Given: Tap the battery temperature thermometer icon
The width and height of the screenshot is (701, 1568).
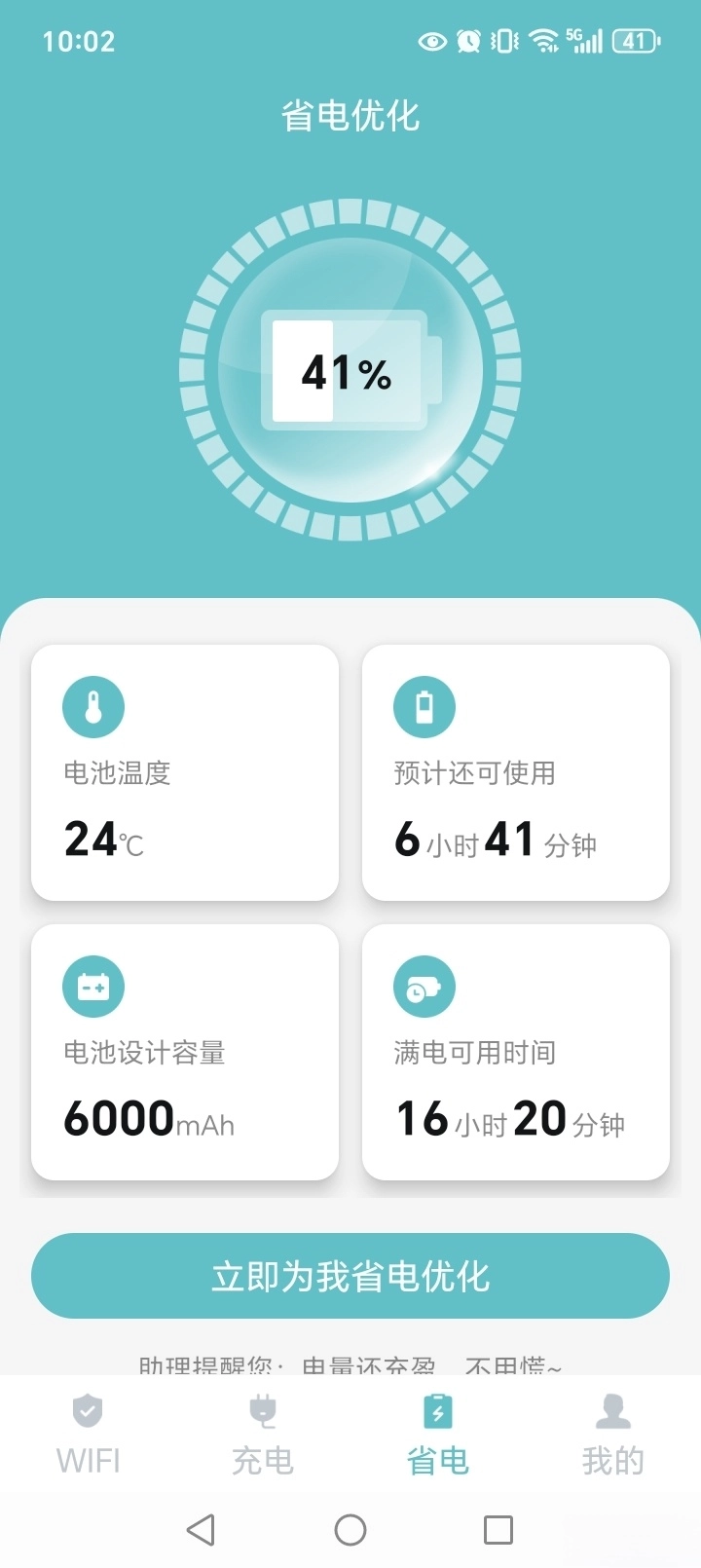Looking at the screenshot, I should point(92,706).
